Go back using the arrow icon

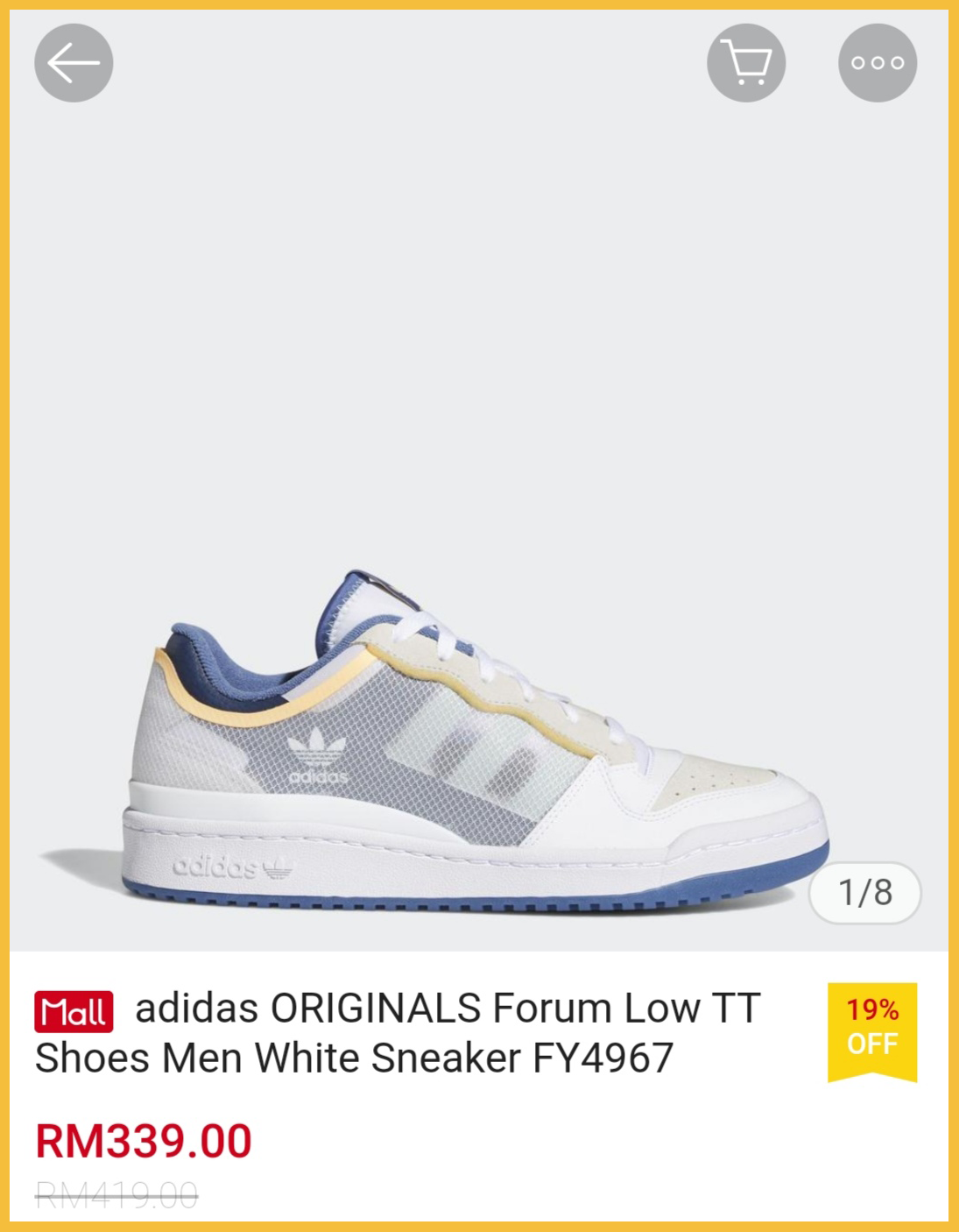click(74, 63)
